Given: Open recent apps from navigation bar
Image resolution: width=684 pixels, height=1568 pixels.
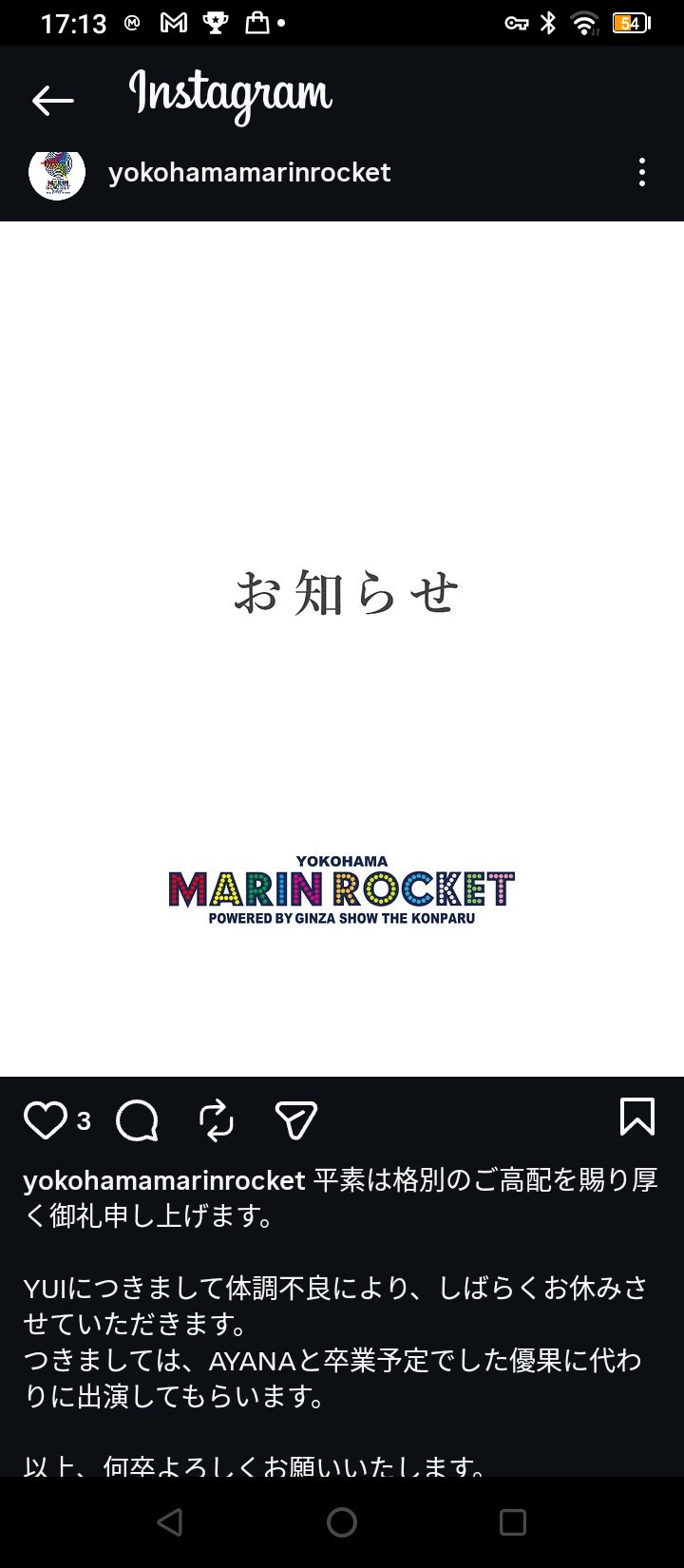Looking at the screenshot, I should pyautogui.click(x=512, y=1522).
